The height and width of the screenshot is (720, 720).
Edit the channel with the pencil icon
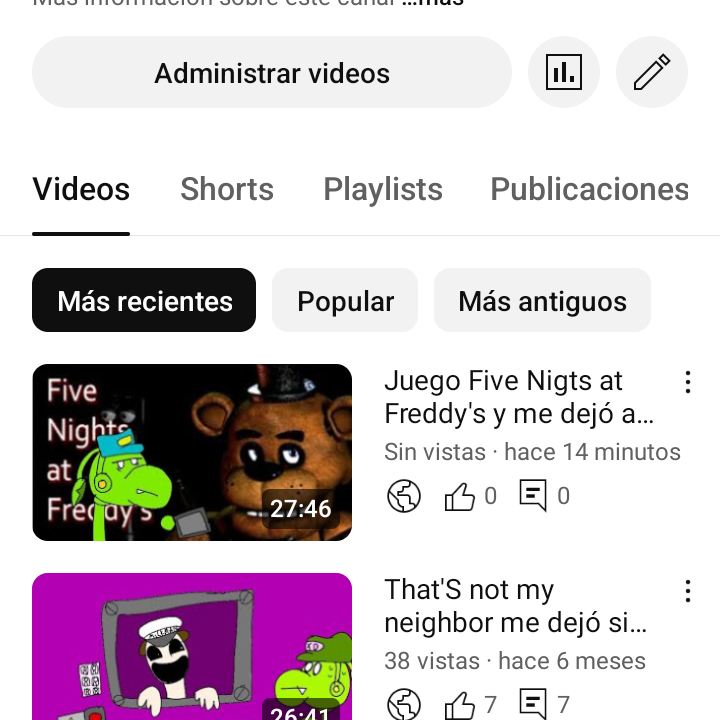point(651,72)
